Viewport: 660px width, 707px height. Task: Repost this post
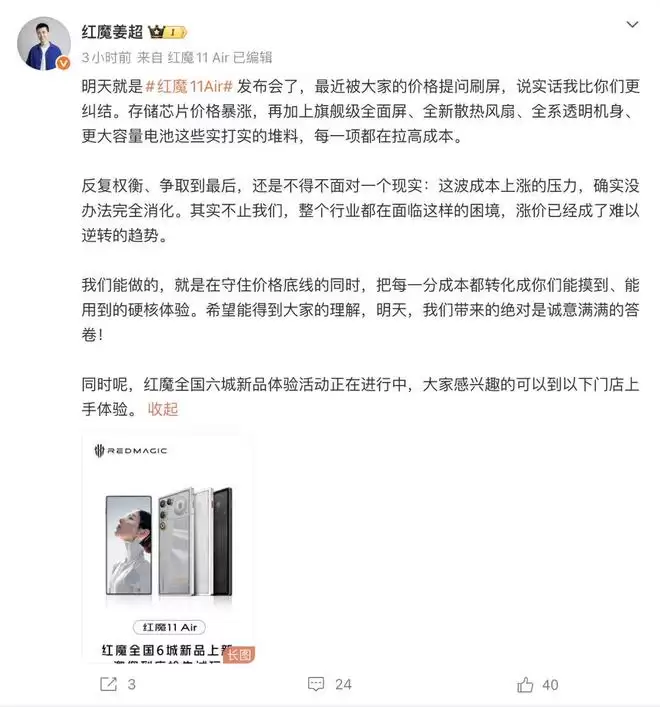point(116,685)
